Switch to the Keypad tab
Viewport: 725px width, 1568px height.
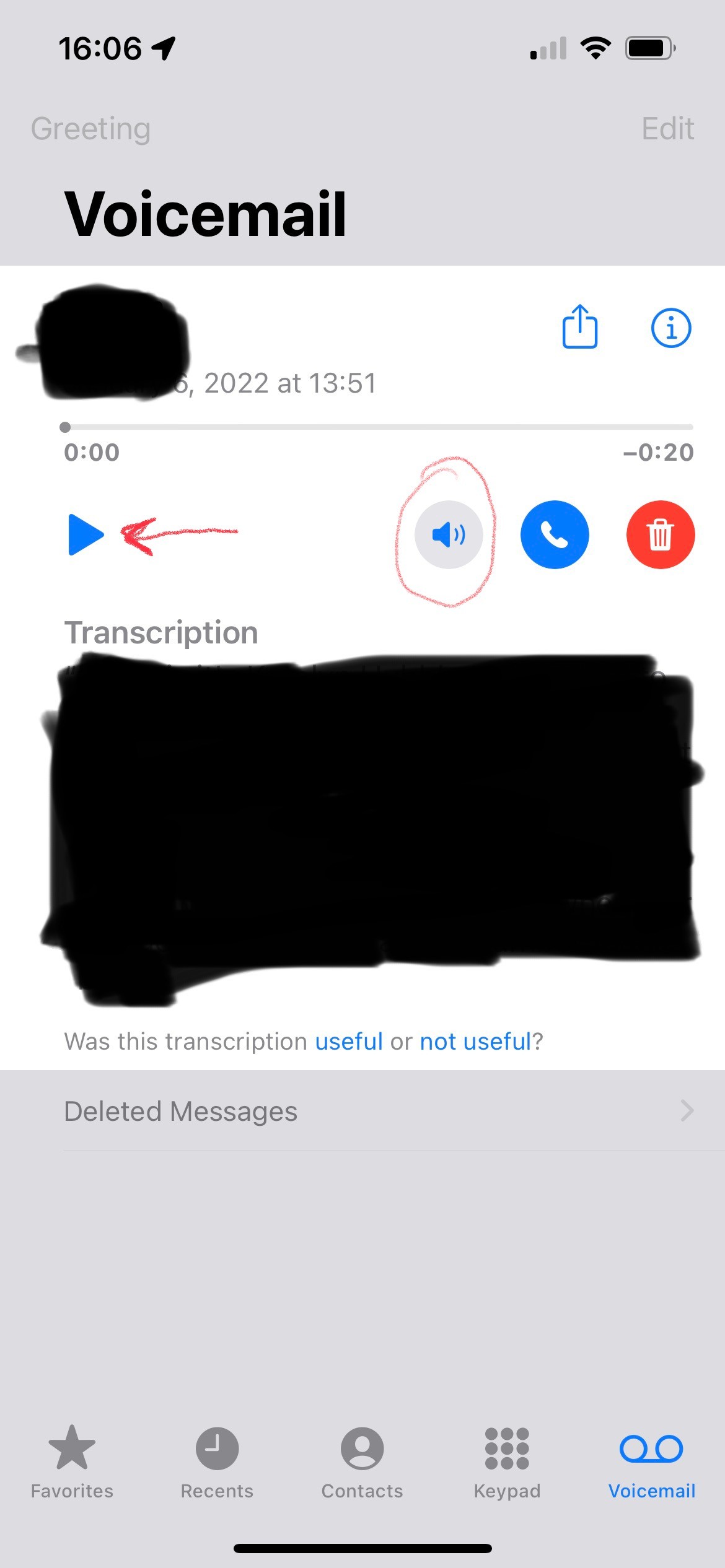click(x=507, y=1461)
